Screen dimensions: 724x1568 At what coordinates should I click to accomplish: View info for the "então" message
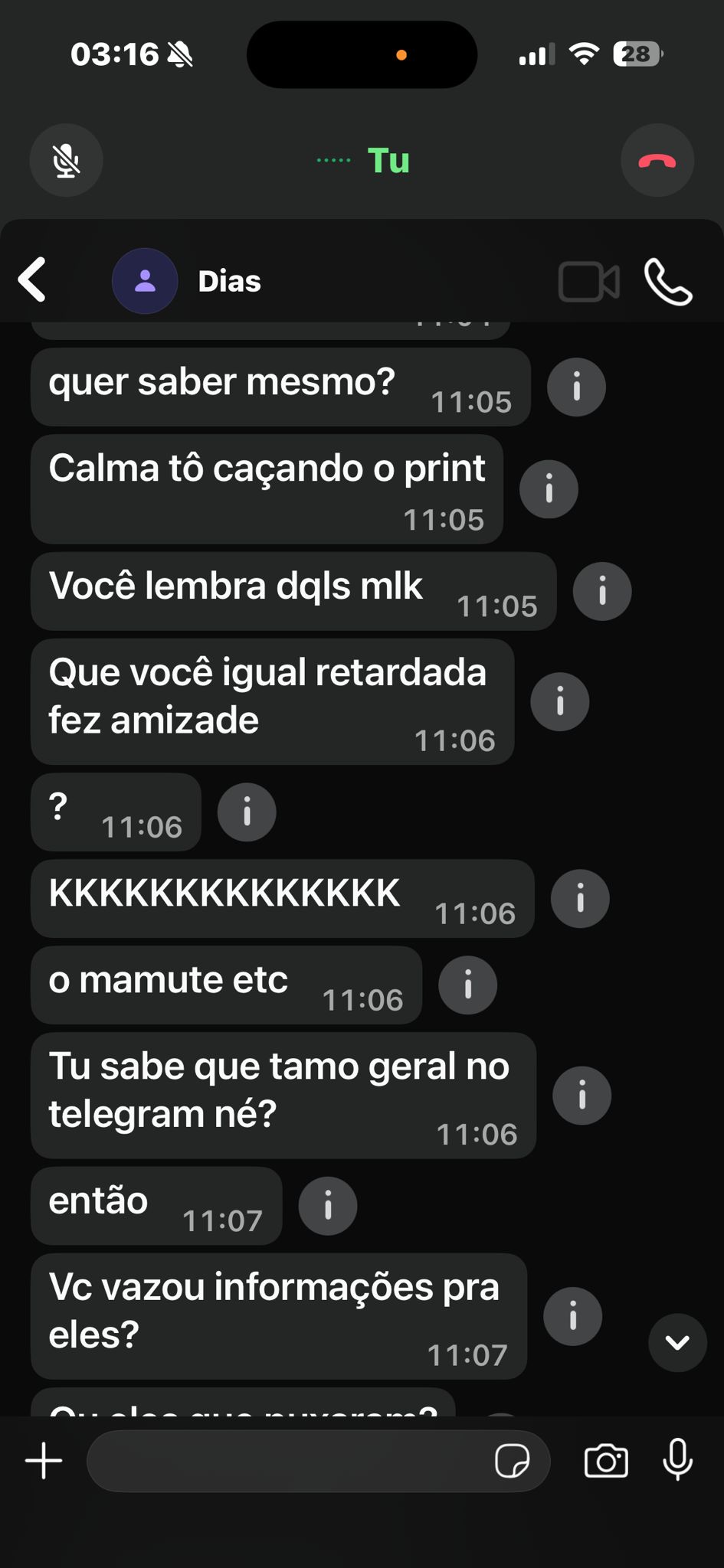tap(327, 1207)
